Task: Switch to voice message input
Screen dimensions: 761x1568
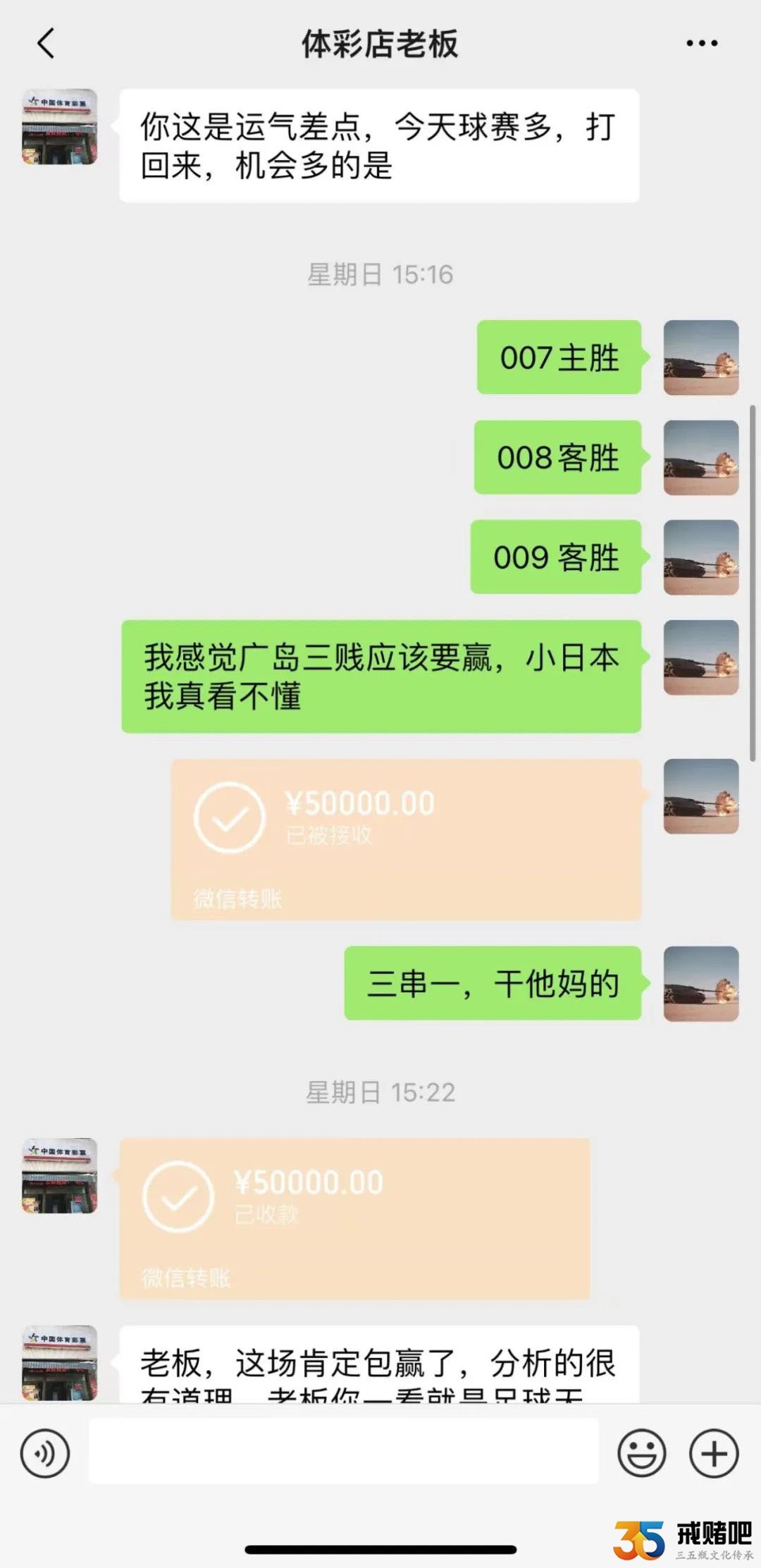Action: [x=45, y=1453]
